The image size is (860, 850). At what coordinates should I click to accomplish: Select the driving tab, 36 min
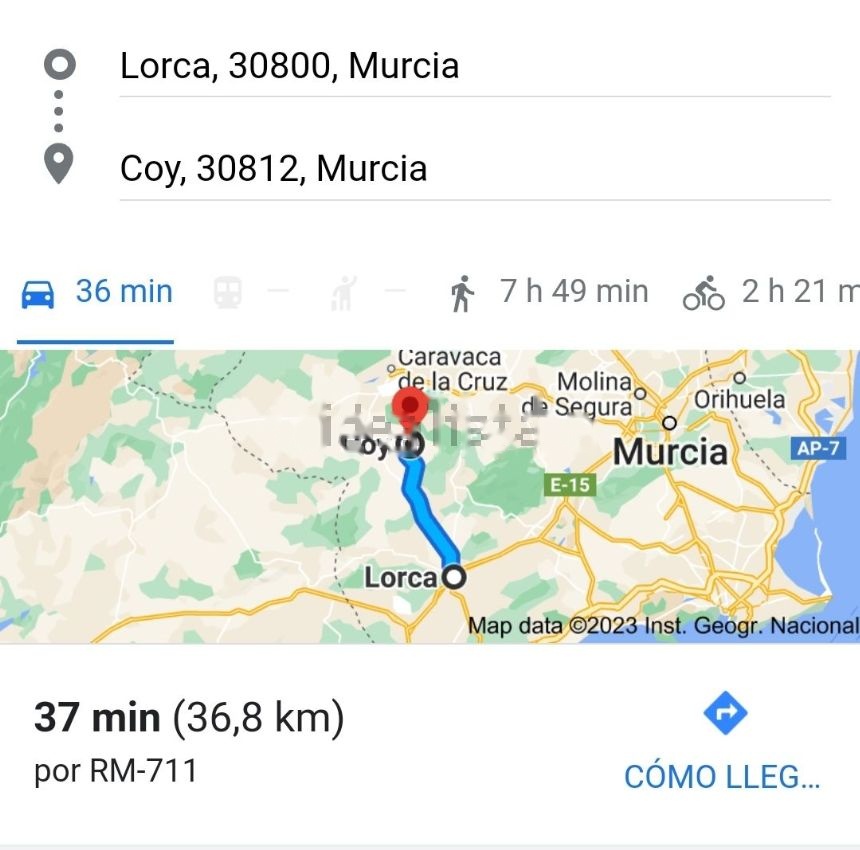(97, 292)
